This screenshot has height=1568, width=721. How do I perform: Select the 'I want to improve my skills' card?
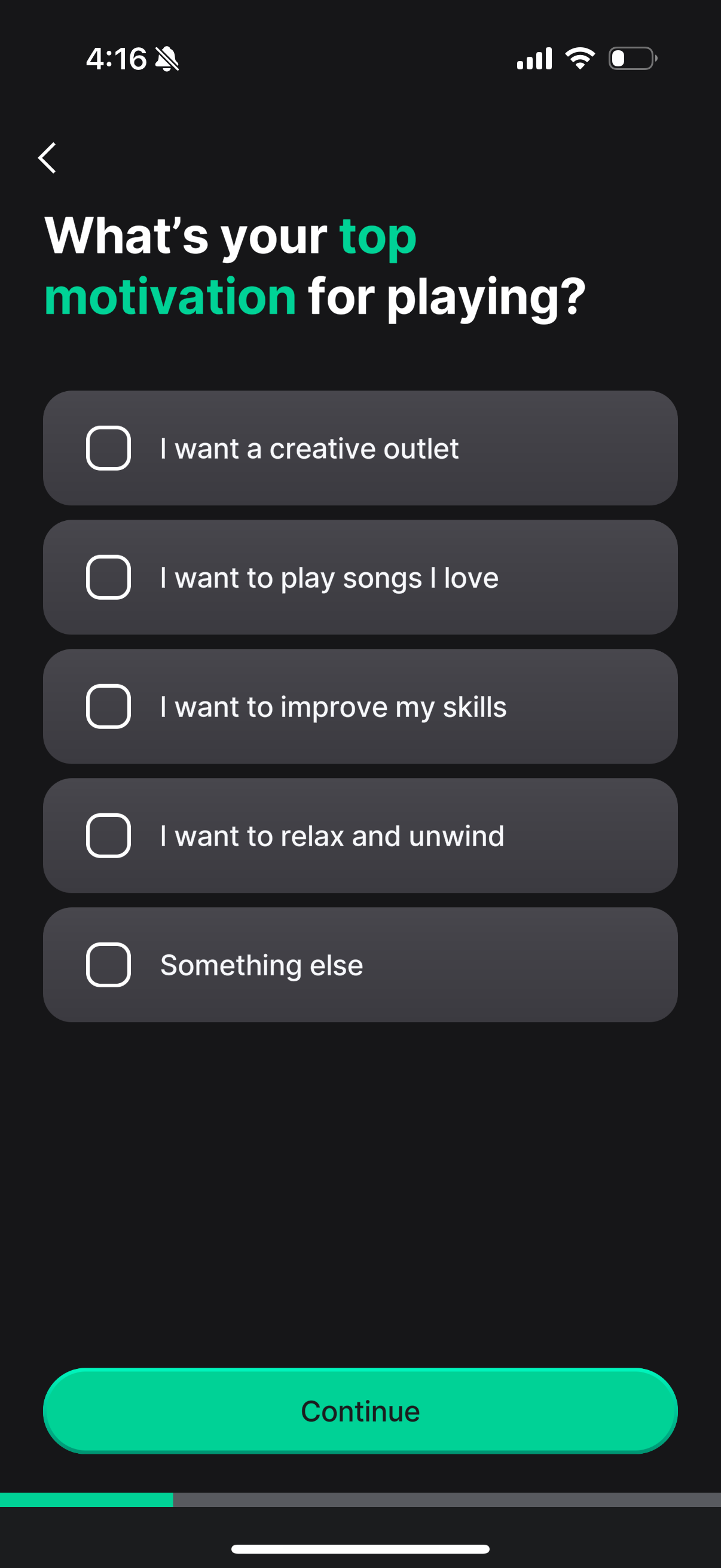pyautogui.click(x=360, y=706)
